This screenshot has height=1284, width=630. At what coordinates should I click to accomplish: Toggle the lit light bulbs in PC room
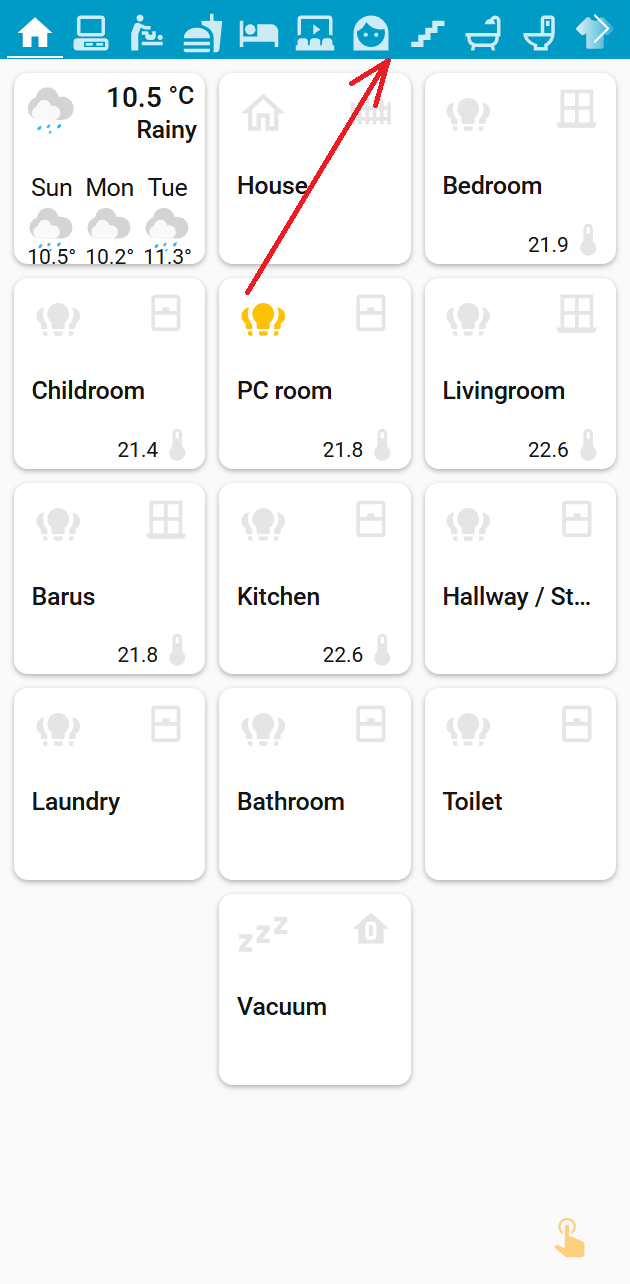[x=263, y=318]
